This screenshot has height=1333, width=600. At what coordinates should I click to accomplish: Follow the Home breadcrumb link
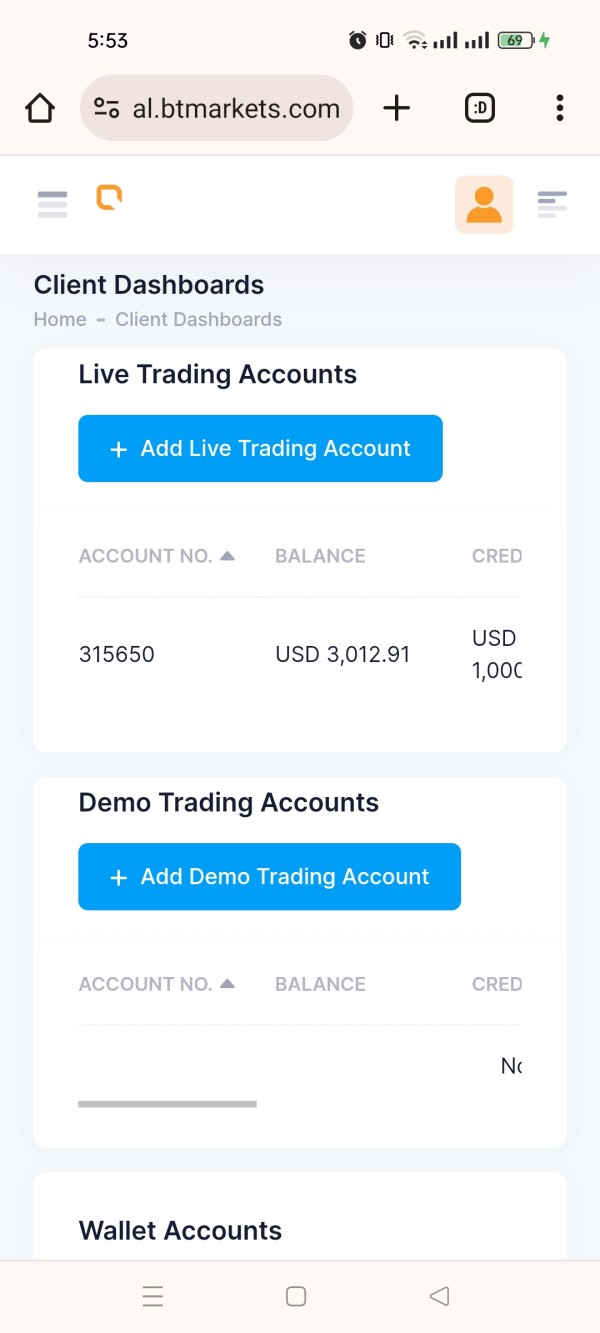[60, 320]
